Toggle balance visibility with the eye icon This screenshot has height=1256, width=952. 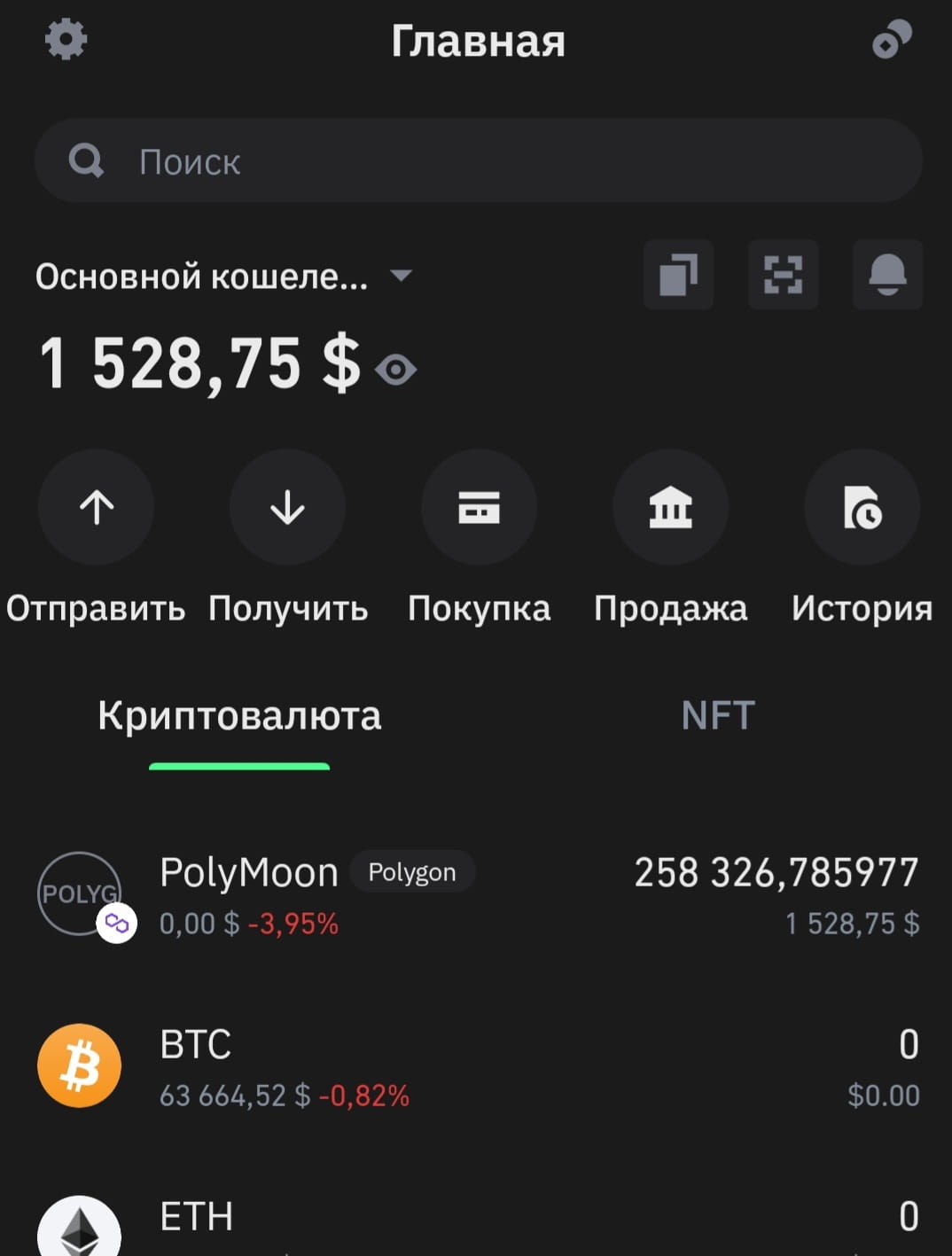click(396, 369)
